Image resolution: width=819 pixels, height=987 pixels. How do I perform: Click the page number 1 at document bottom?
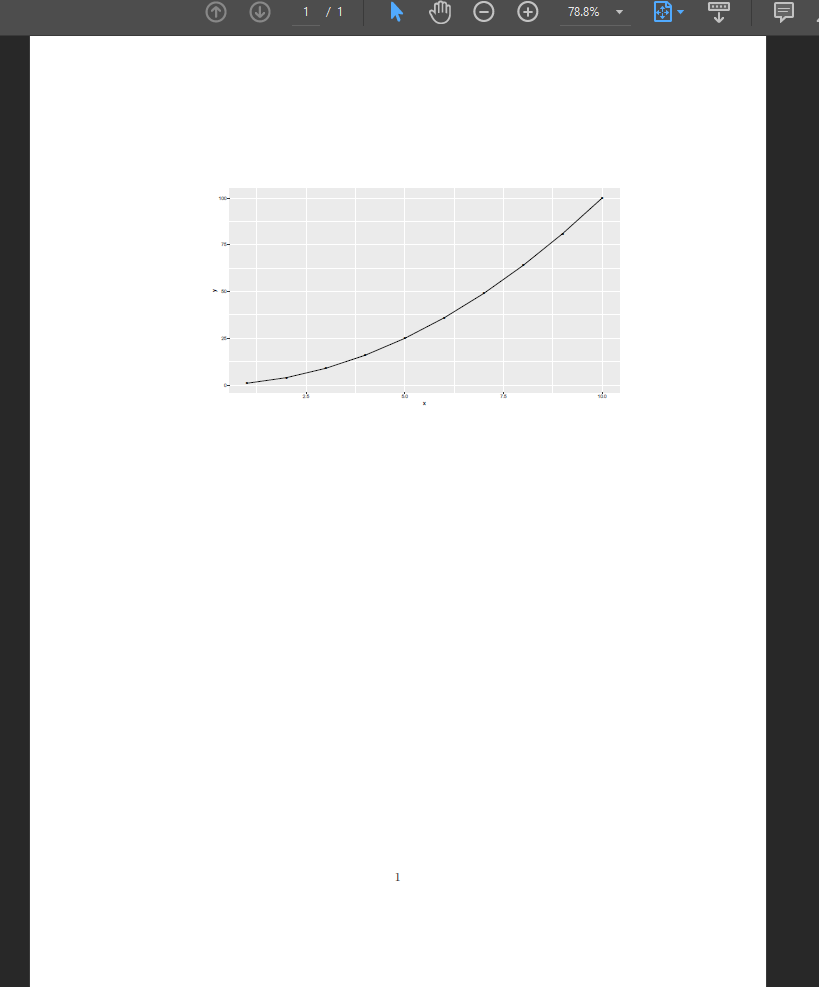(397, 877)
